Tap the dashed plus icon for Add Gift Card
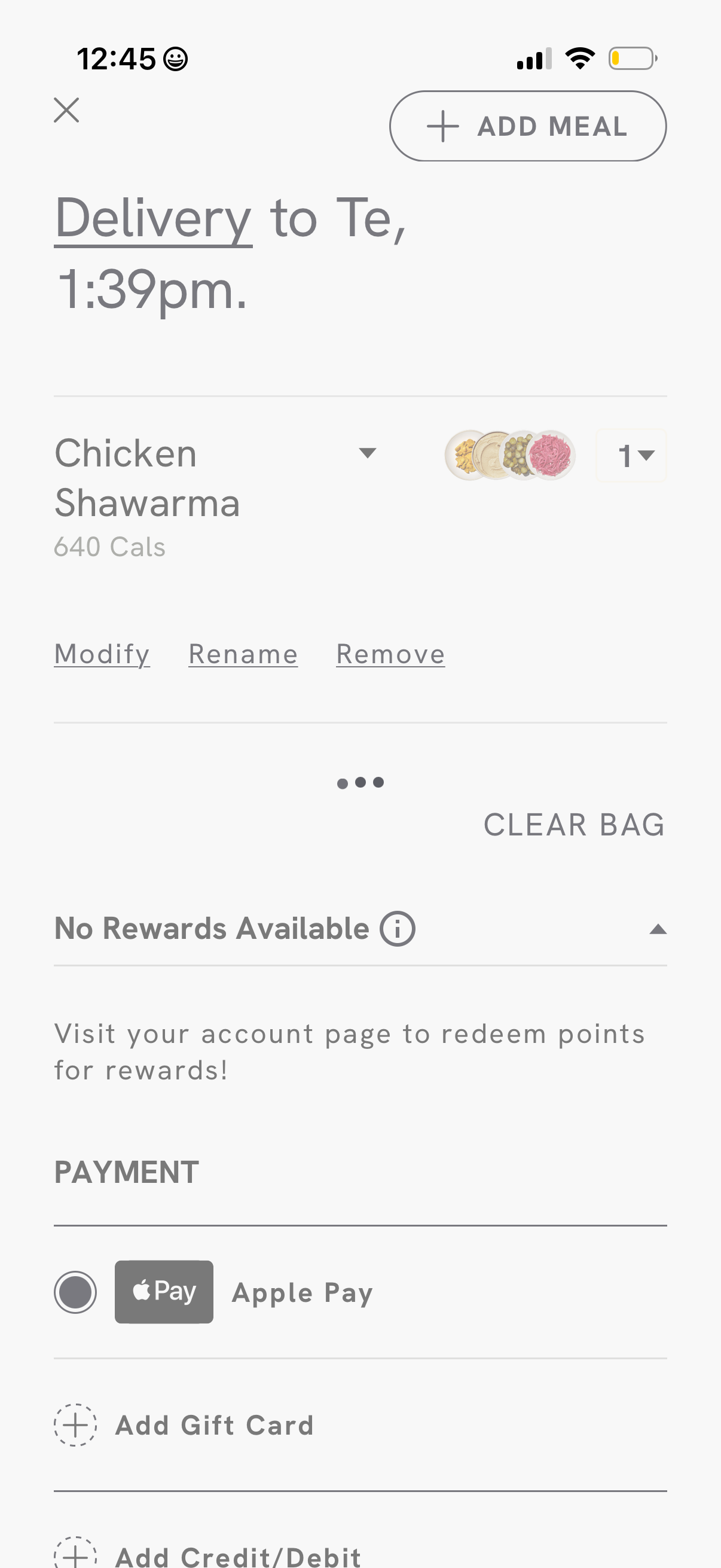The width and height of the screenshot is (721, 1568). 75,1425
